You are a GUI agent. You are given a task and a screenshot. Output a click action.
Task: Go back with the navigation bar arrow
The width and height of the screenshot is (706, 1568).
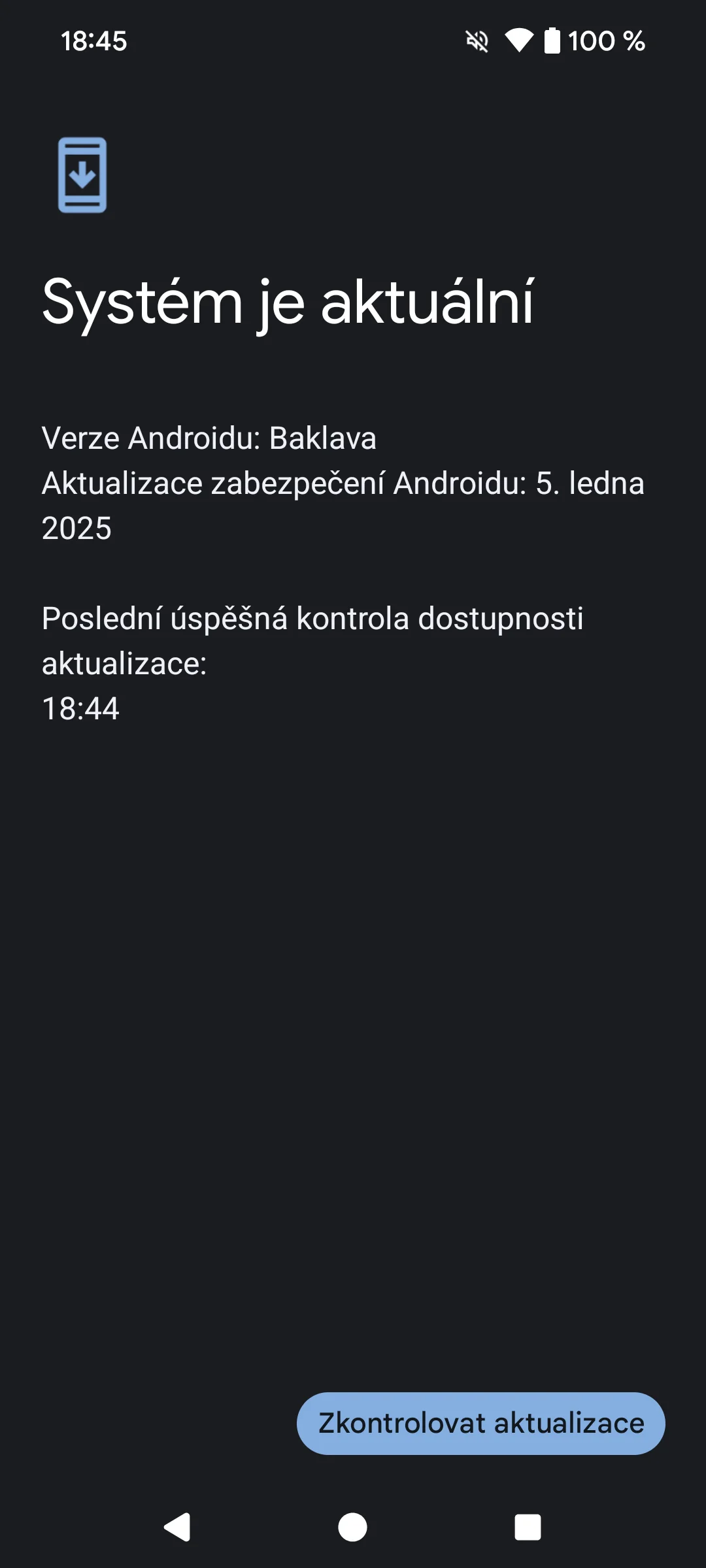click(x=177, y=1527)
